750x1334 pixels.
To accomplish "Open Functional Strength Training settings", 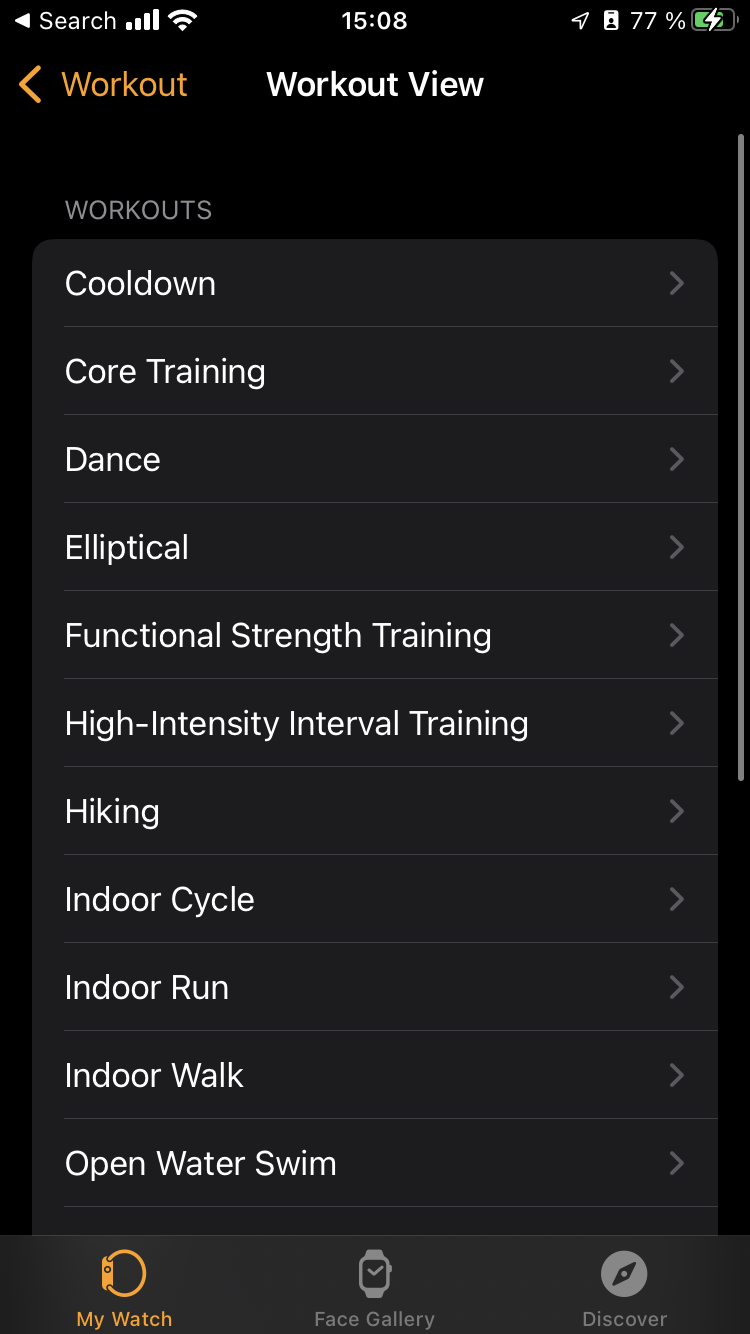I will click(x=375, y=636).
